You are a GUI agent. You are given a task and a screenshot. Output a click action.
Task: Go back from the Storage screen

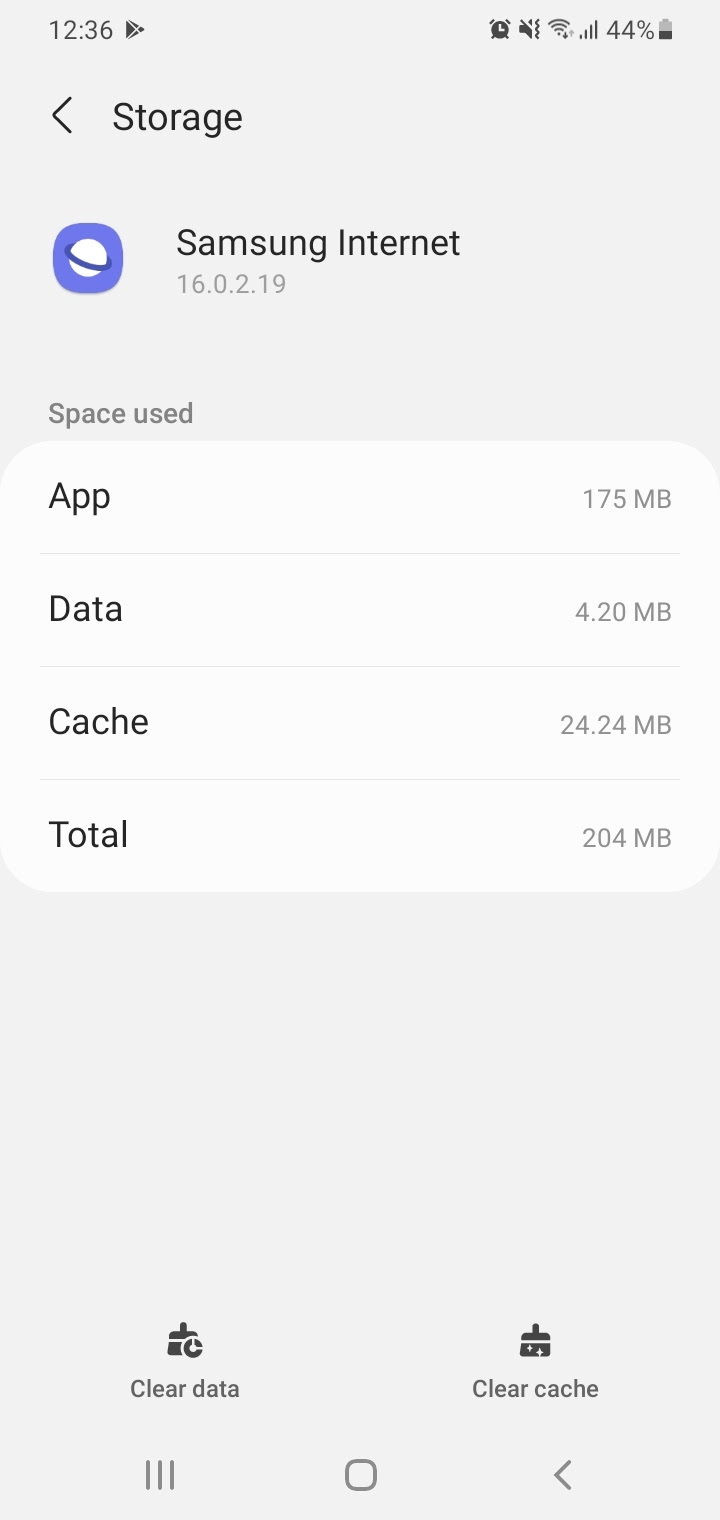[62, 116]
